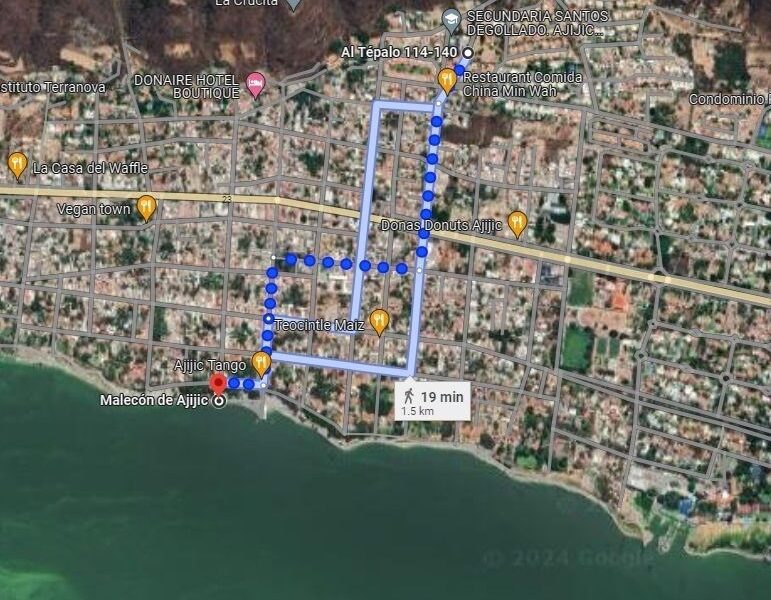The image size is (771, 600).
Task: Open the Teocintle Maiz restaurant pin
Action: pyautogui.click(x=379, y=320)
